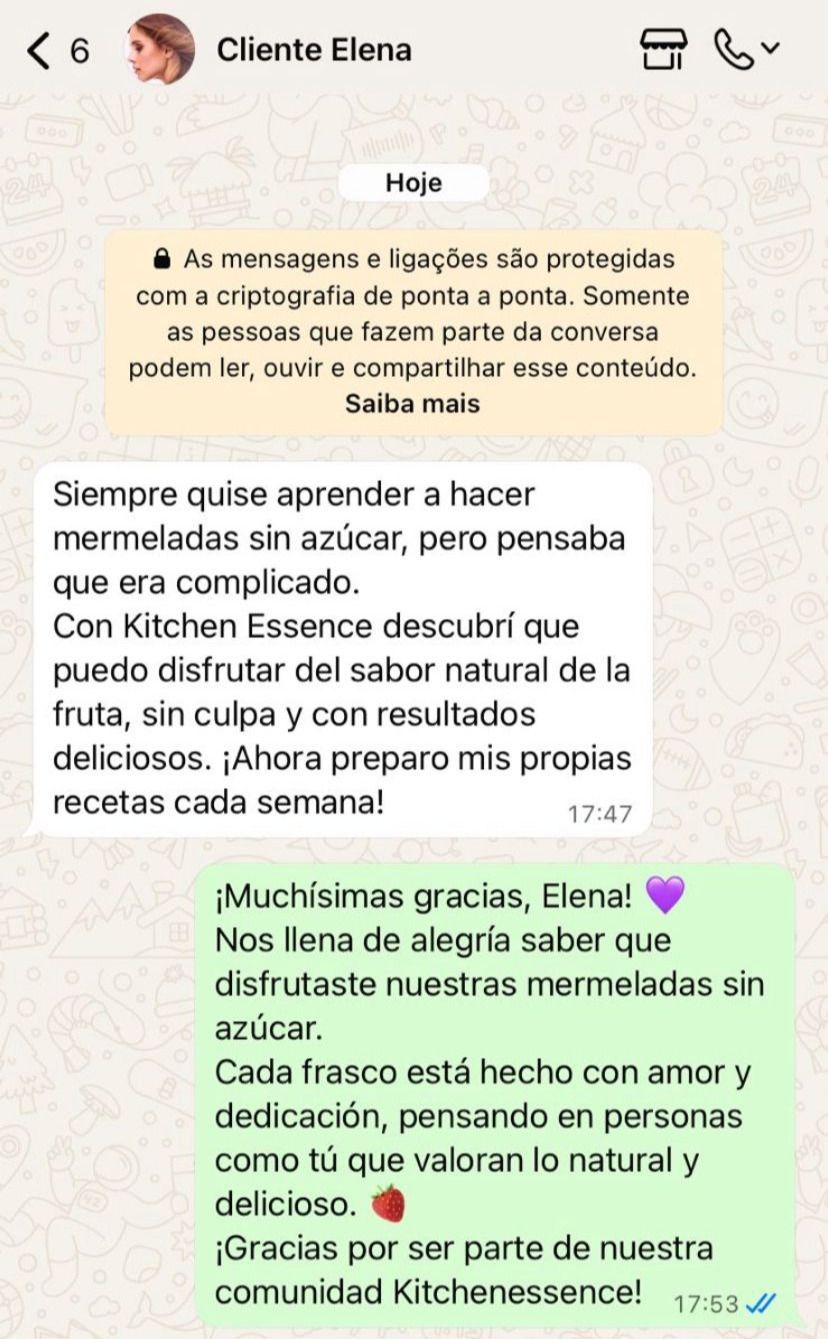828x1339 pixels.
Task: Open Cliente Elena's profile picture
Action: click(x=160, y=49)
